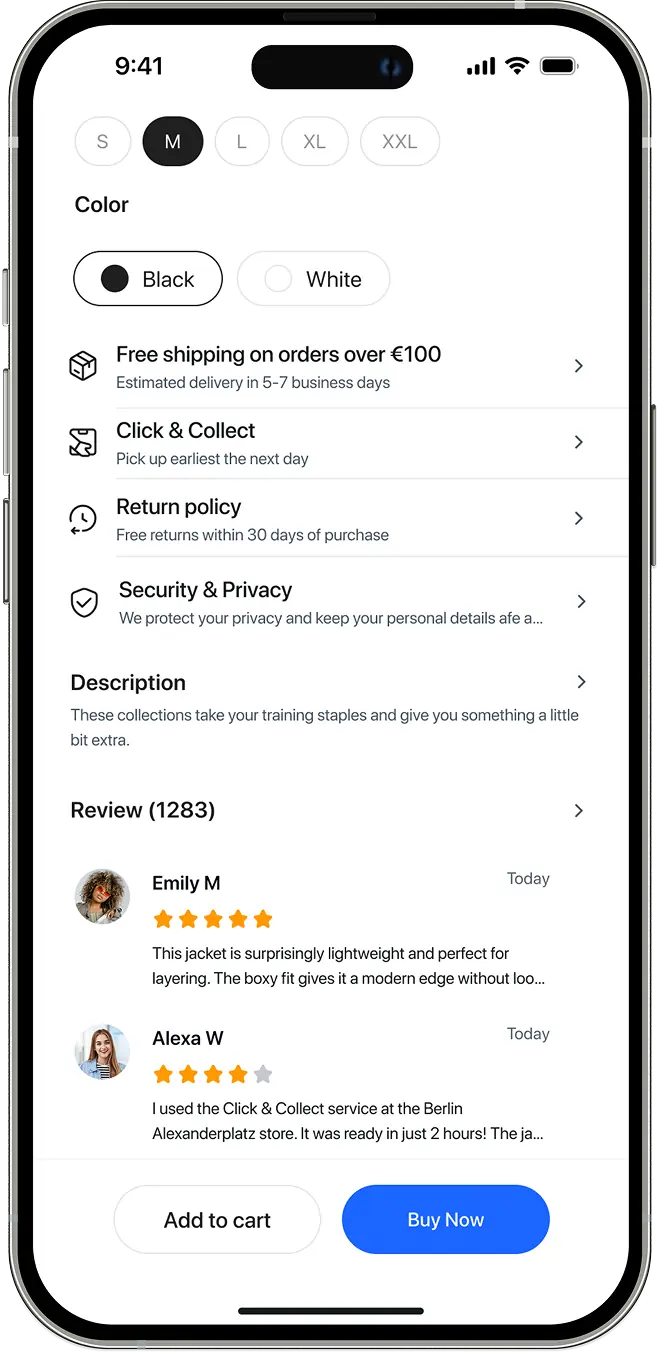Viewport: 660px width, 1358px height.
Task: Tap the Buy Now button
Action: coord(446,1220)
